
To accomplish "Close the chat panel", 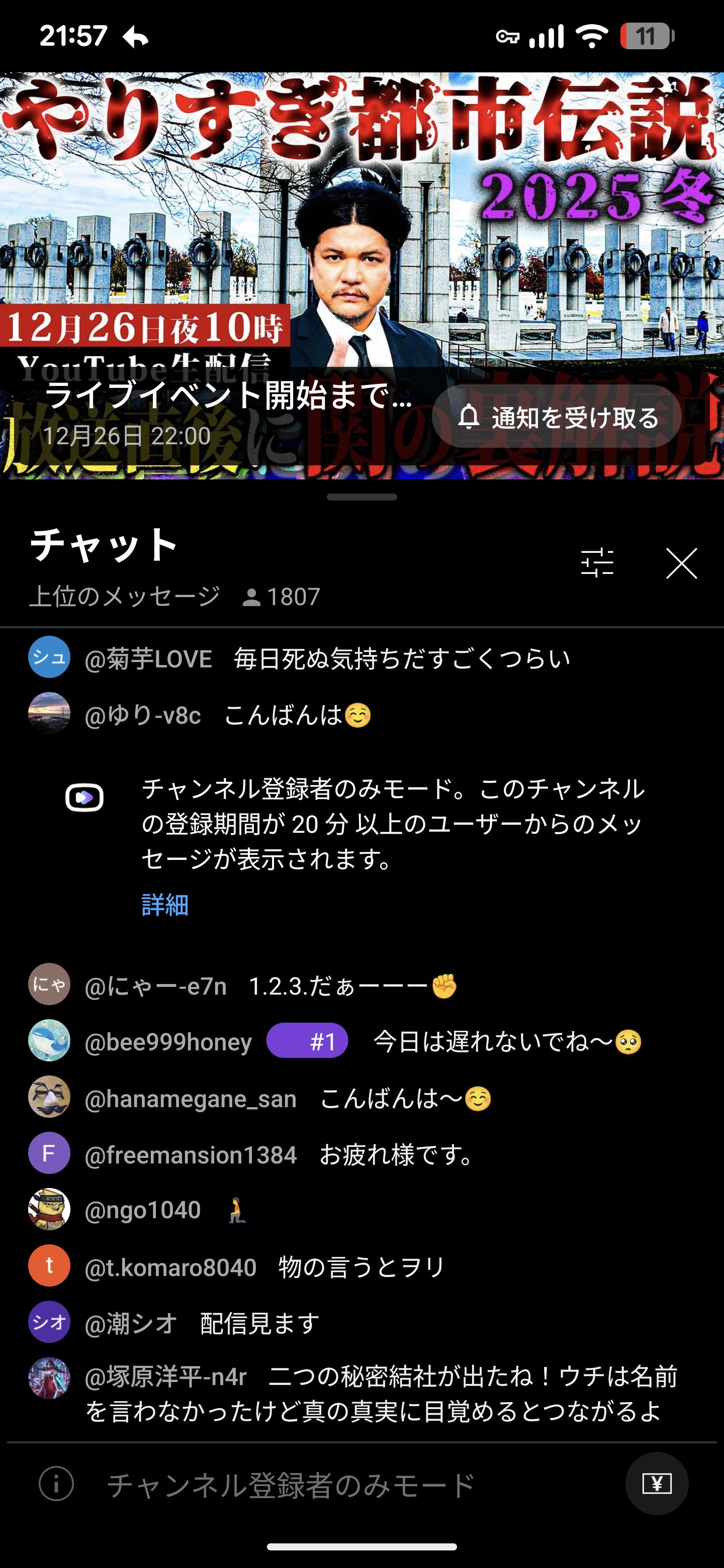I will 681,562.
